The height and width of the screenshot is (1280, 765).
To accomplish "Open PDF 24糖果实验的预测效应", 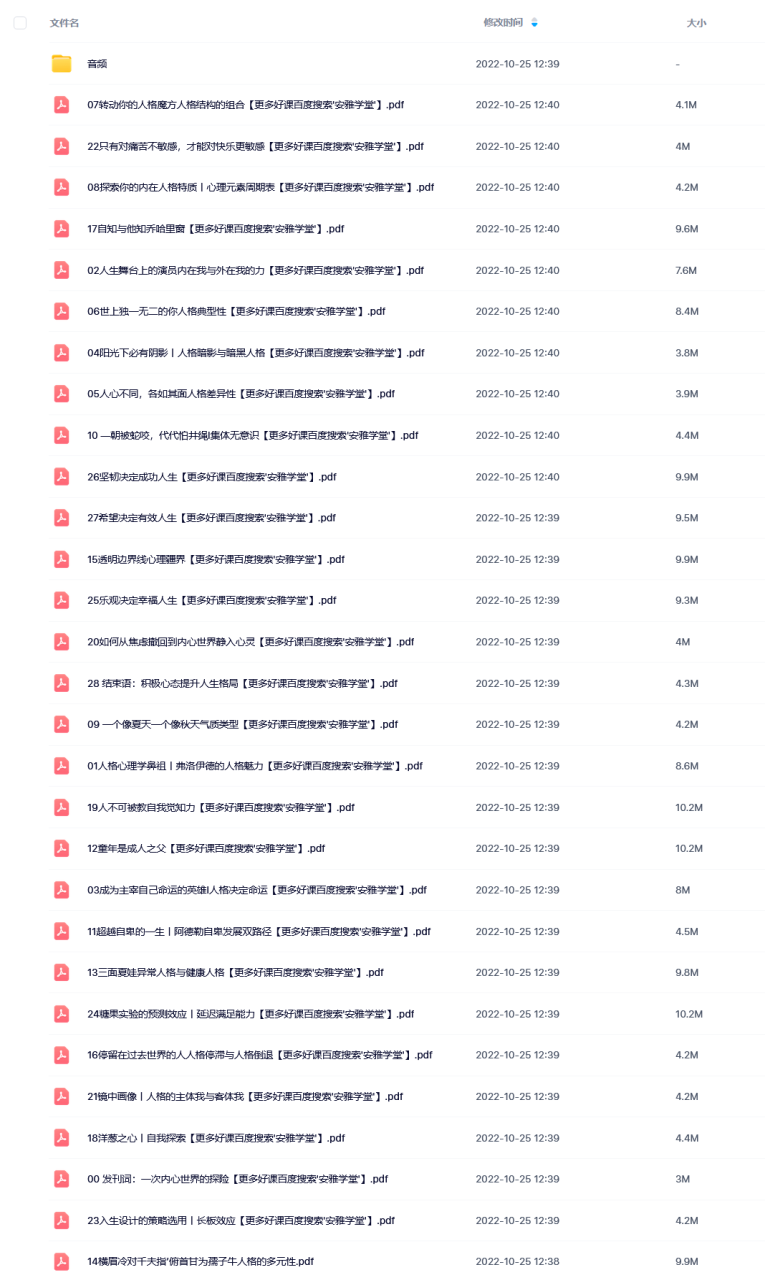I will (250, 1014).
